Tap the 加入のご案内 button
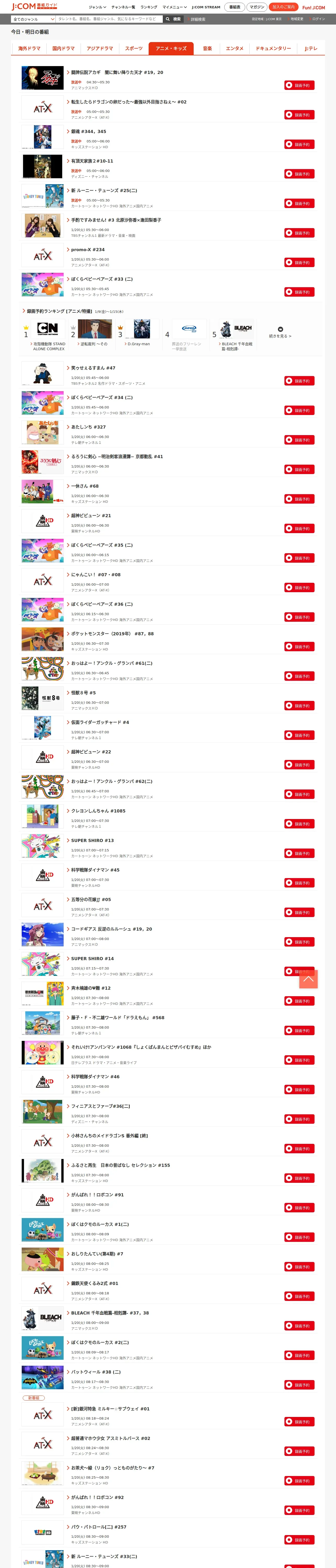 (284, 7)
